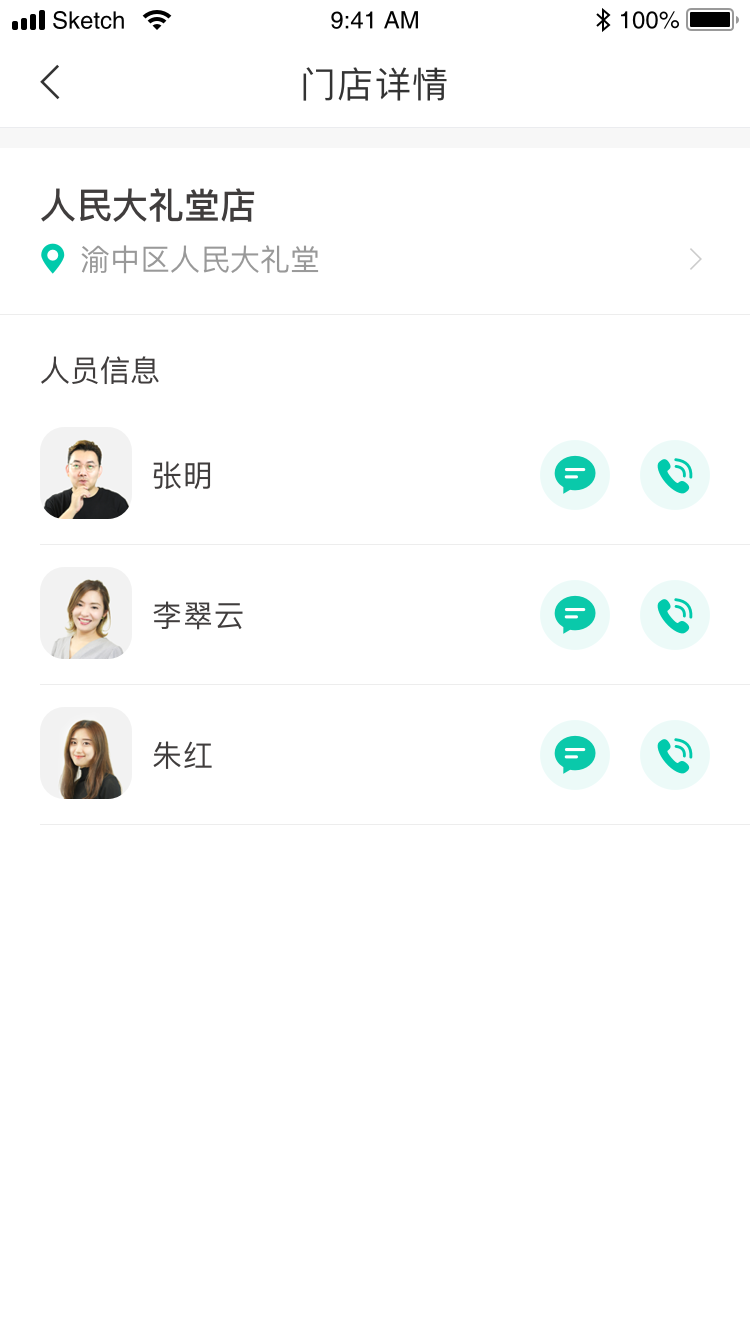Start a chat with 朱红
Viewport: 750px width, 1334px height.
point(575,755)
